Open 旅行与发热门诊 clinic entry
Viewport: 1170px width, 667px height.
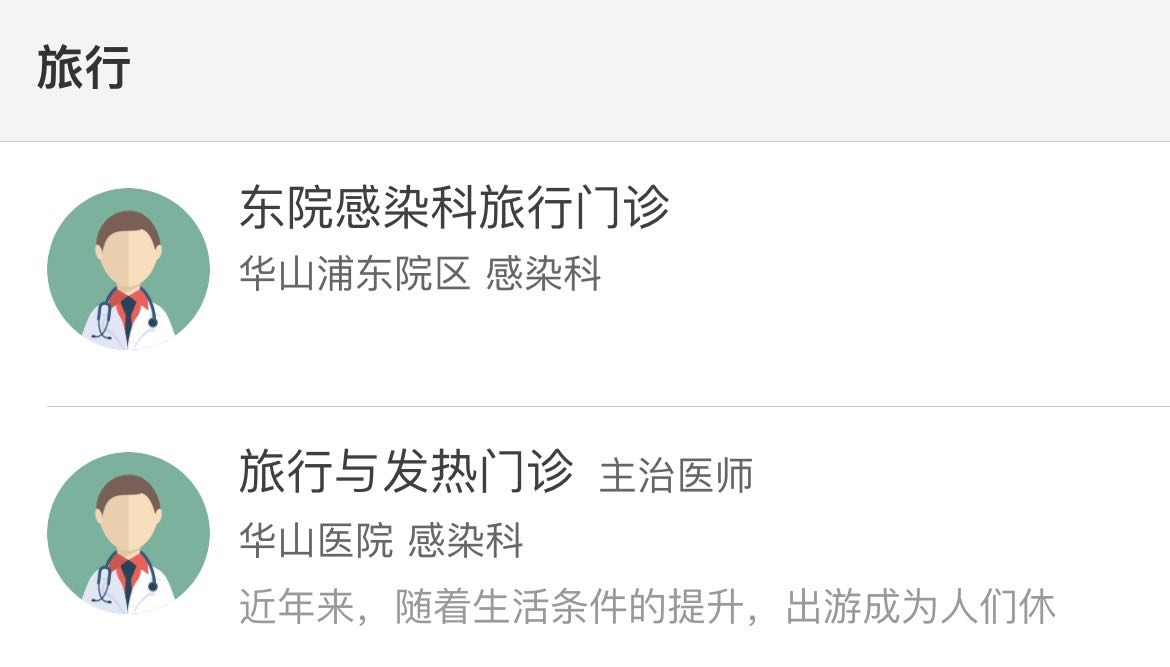tap(406, 472)
